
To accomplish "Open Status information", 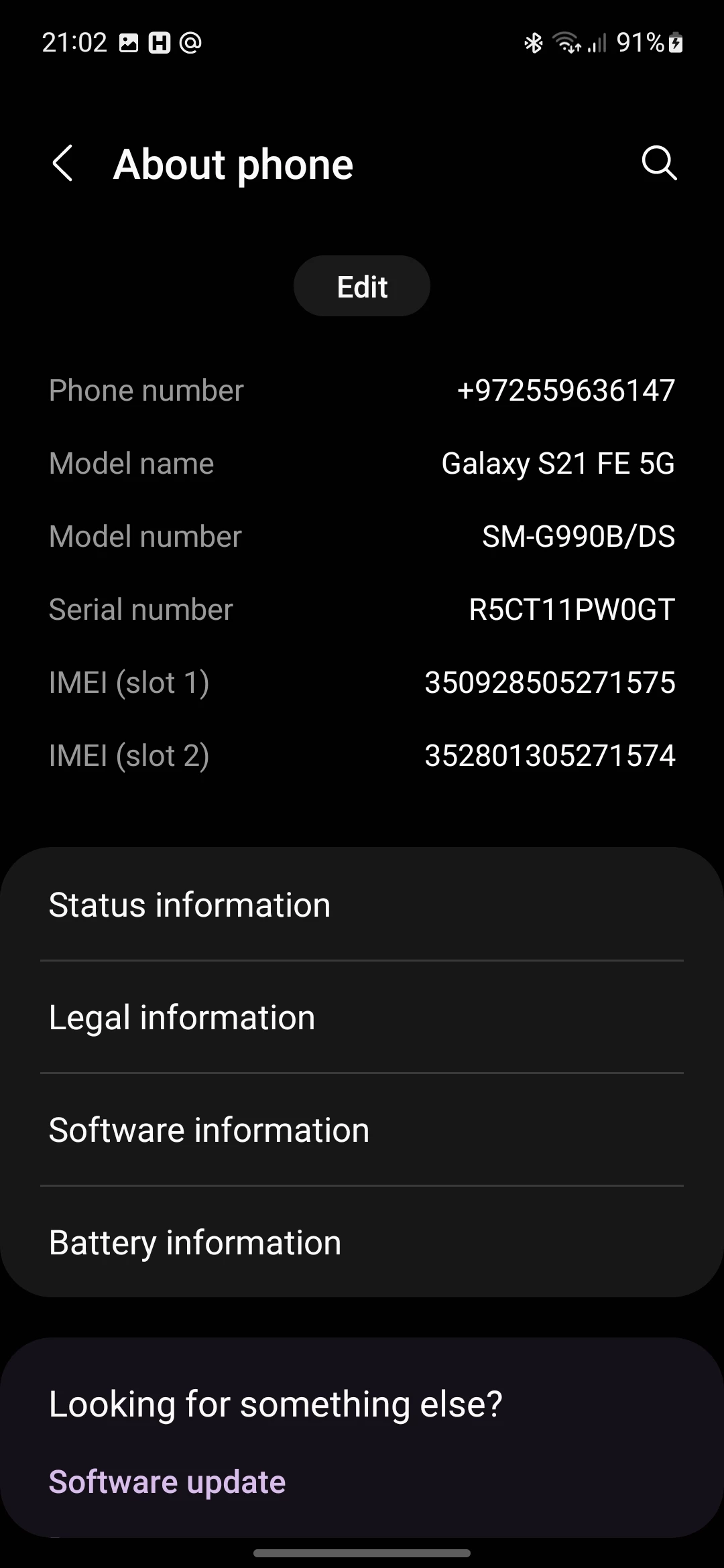I will coord(362,905).
